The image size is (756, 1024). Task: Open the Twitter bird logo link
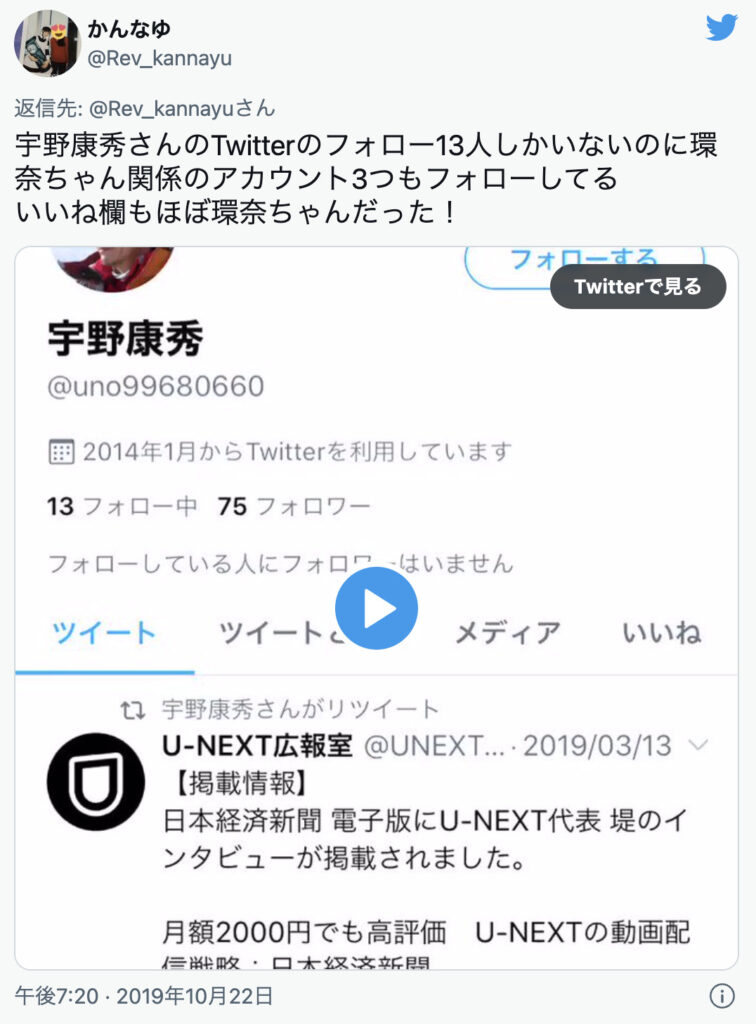click(721, 28)
